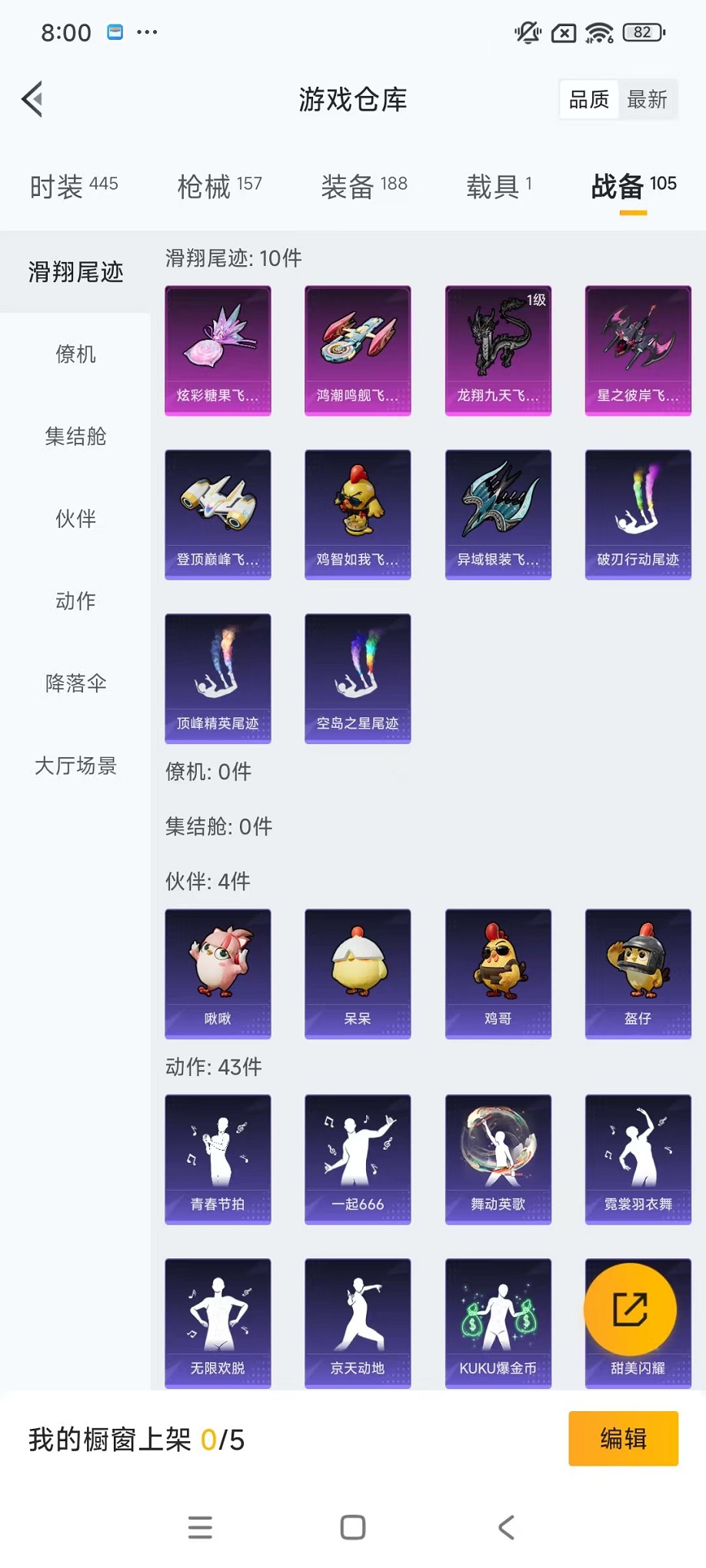
Task: Tap the orange share floating button
Action: [x=630, y=1309]
